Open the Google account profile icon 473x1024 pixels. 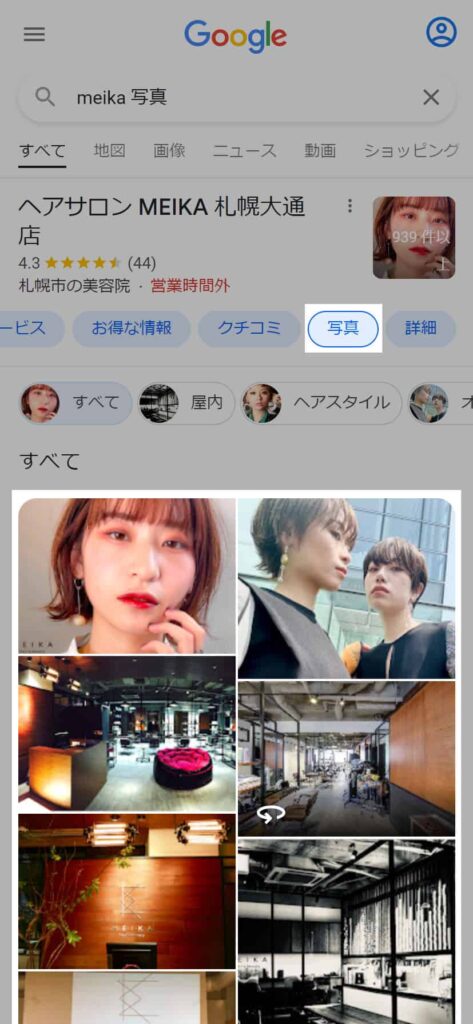tap(442, 32)
